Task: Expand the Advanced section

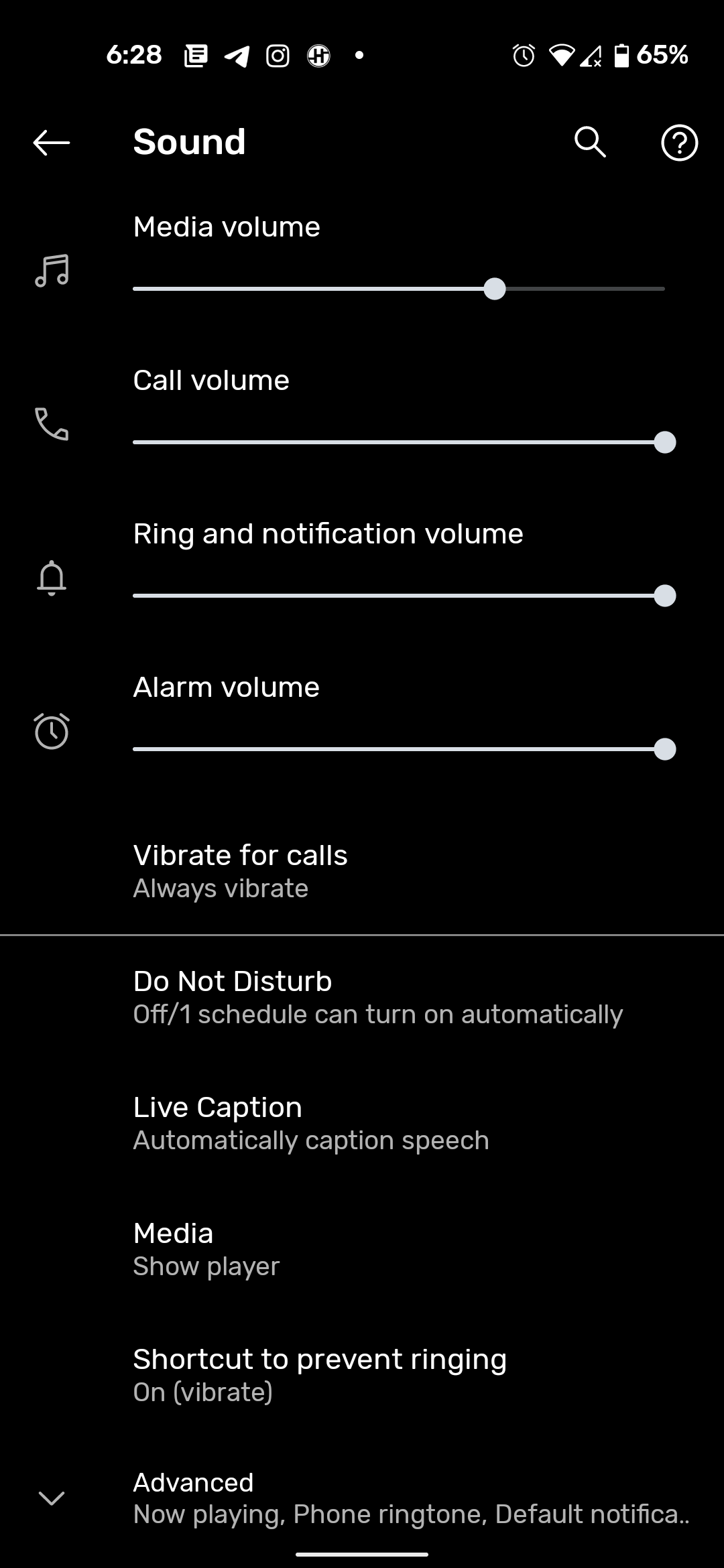Action: tap(362, 1498)
